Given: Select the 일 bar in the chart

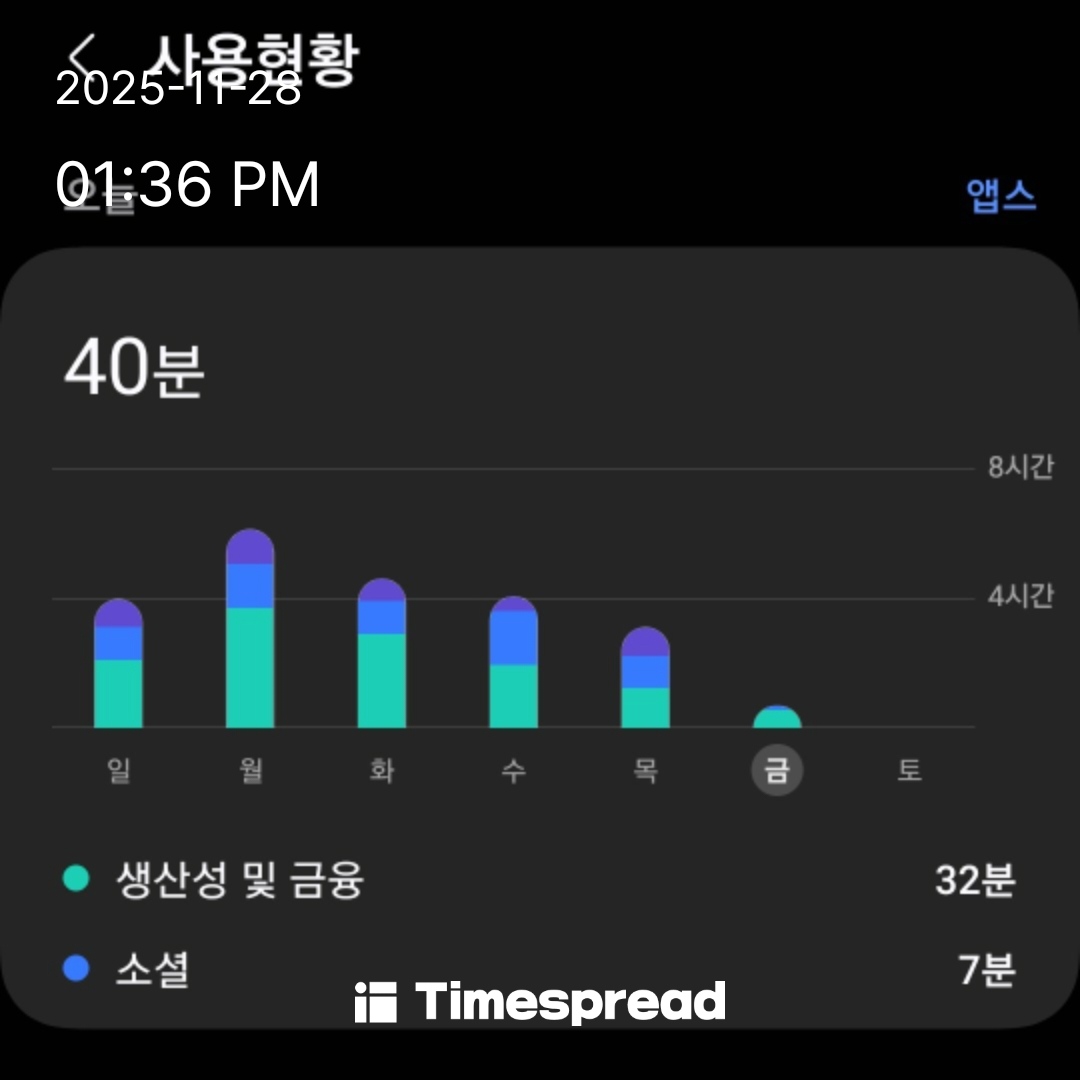Looking at the screenshot, I should click(118, 665).
